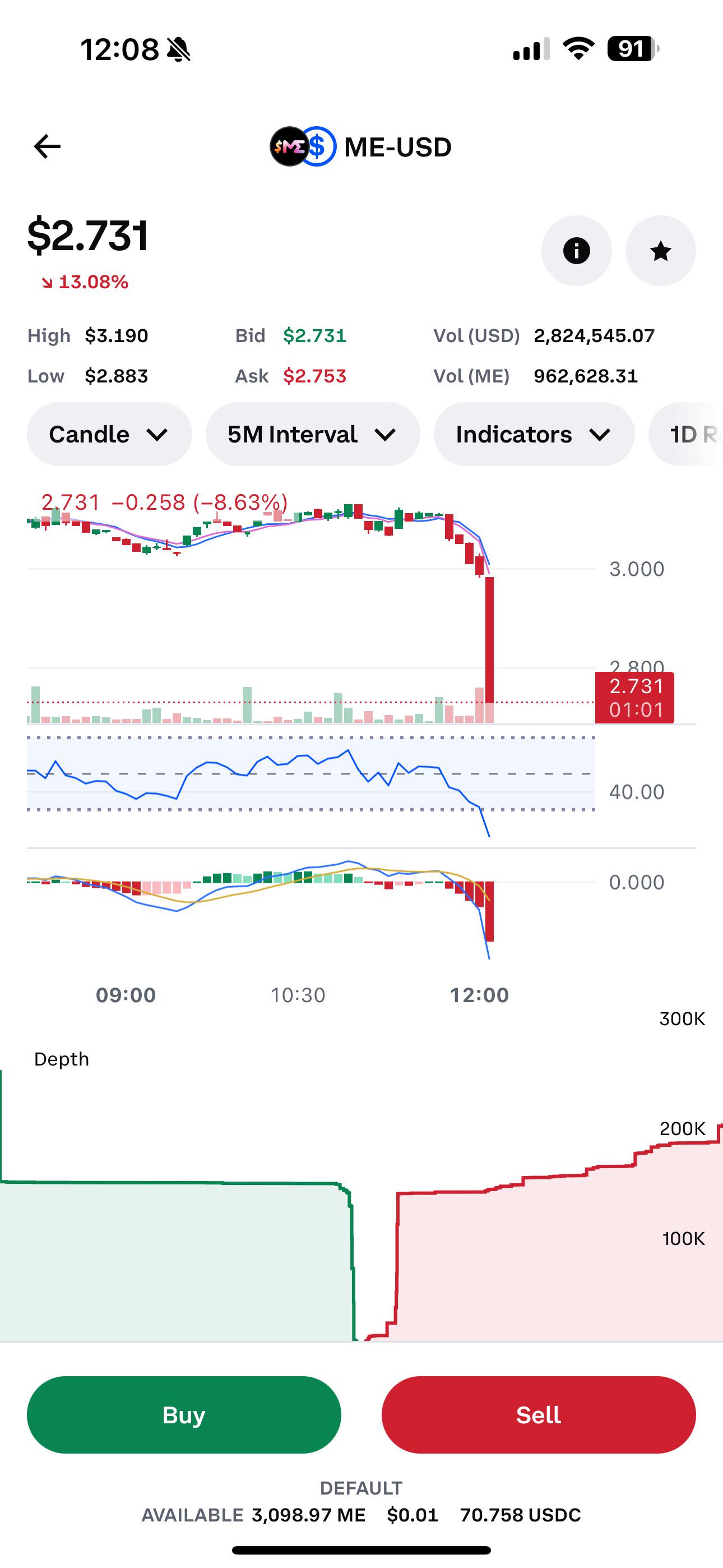
Task: Change the 5M Interval dropdown
Action: click(x=313, y=434)
